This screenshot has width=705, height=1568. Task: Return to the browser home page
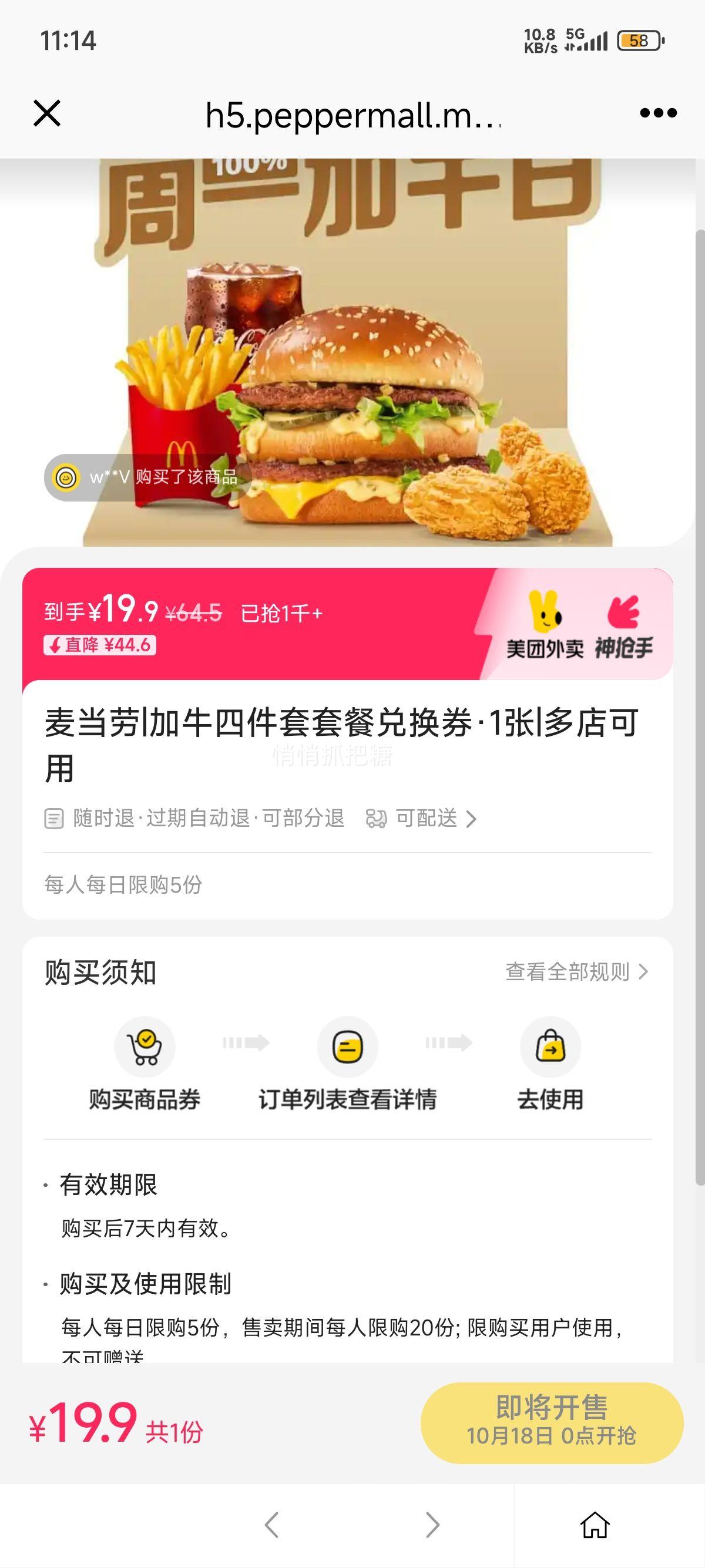pyautogui.click(x=595, y=1525)
